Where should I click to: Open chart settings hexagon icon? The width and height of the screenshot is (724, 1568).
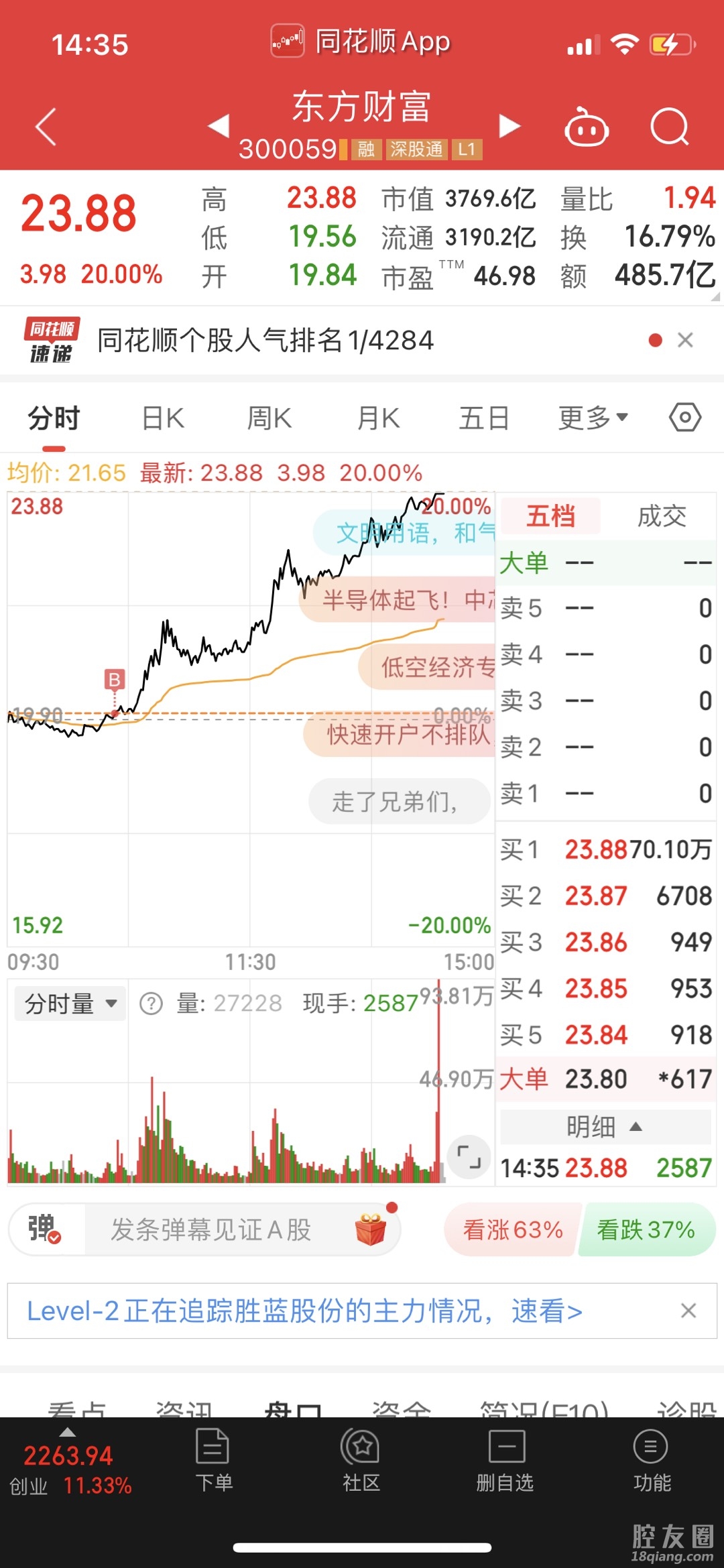click(685, 418)
